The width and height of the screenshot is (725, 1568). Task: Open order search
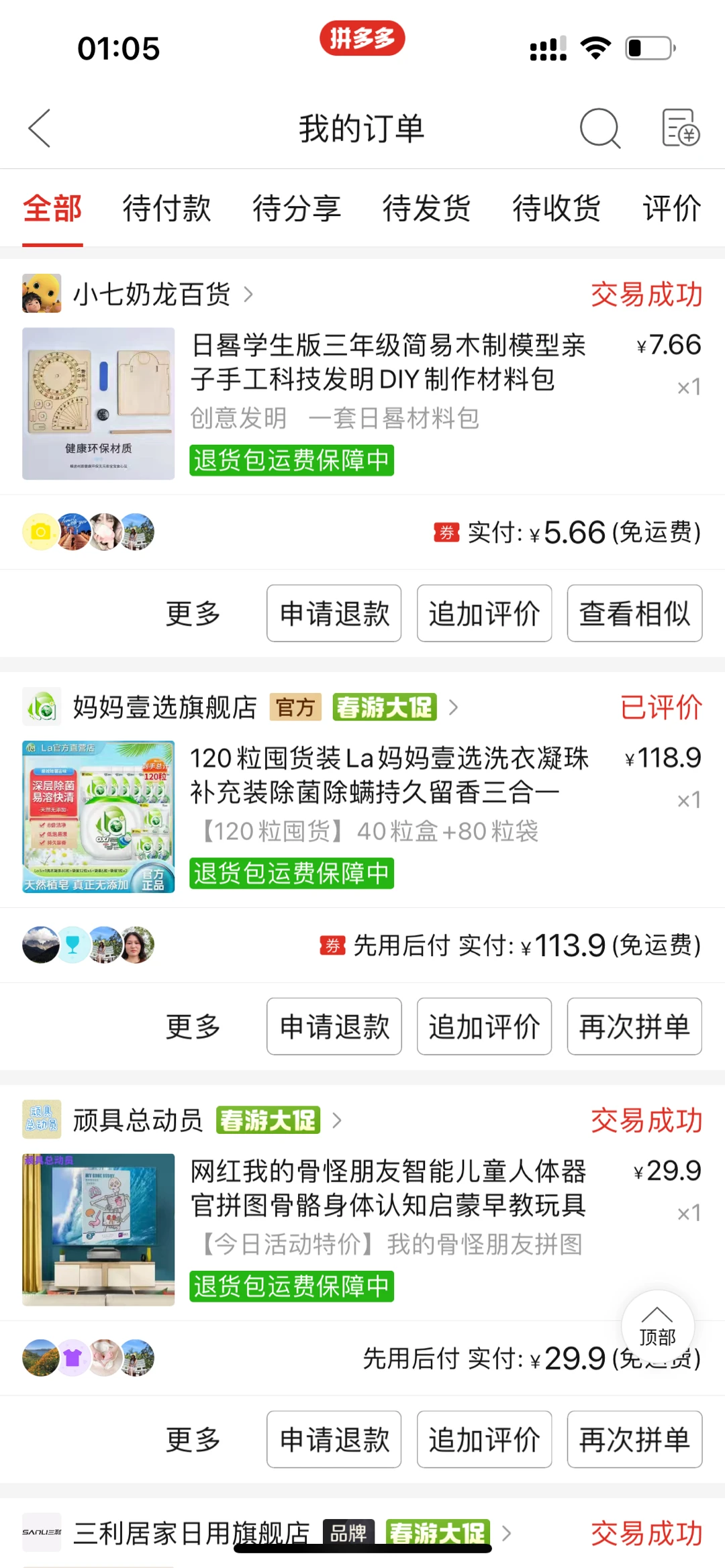(599, 128)
